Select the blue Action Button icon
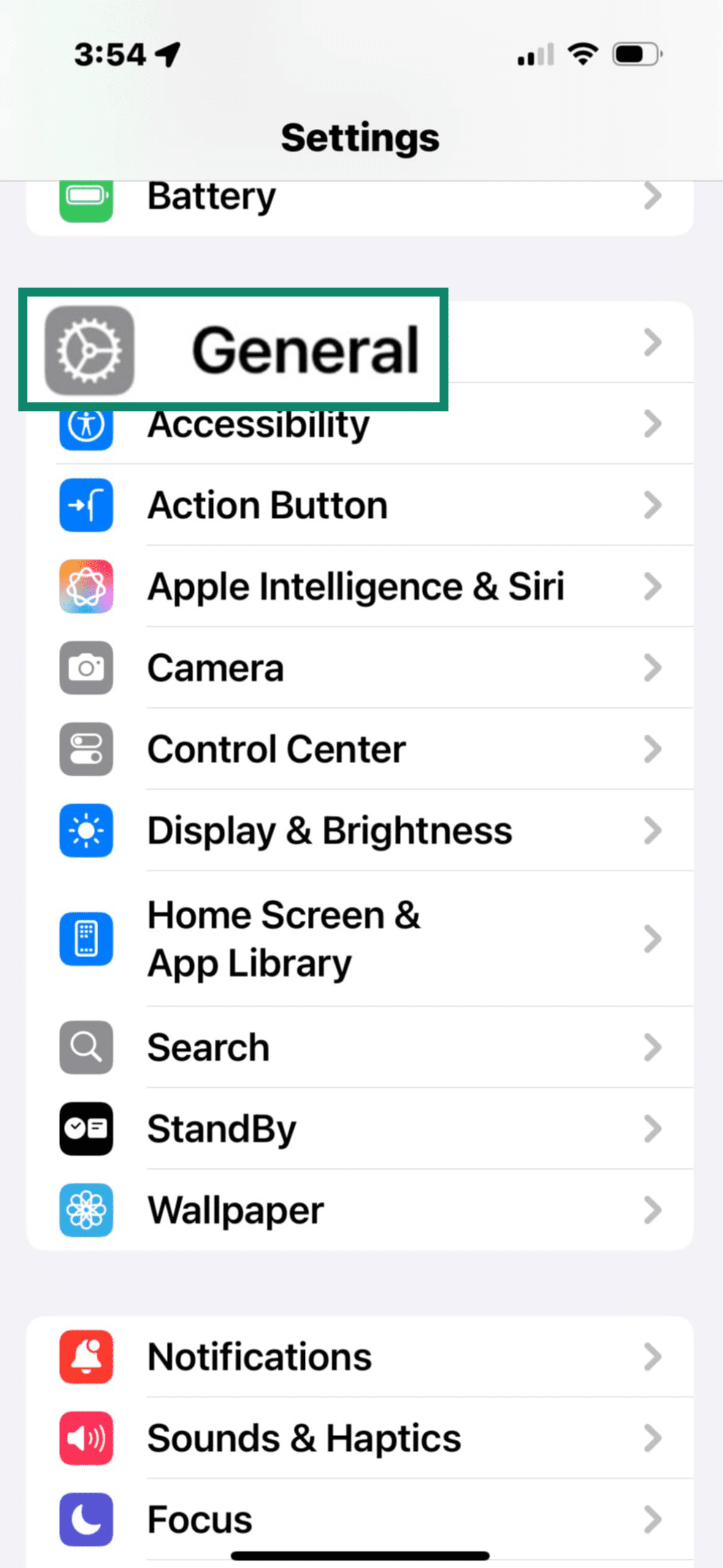Viewport: 723px width, 1568px height. coord(86,506)
